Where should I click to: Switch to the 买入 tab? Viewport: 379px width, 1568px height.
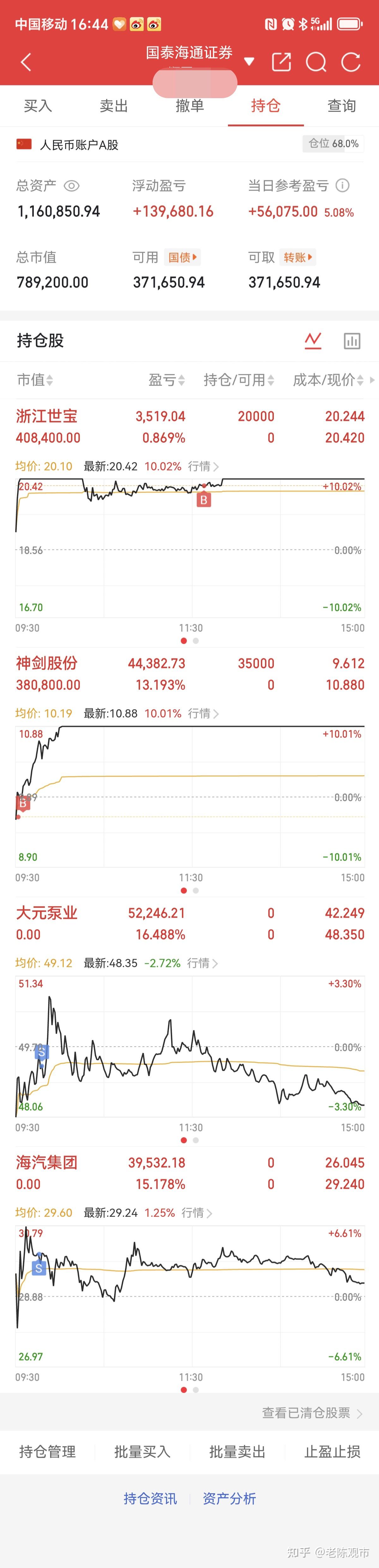click(x=38, y=106)
